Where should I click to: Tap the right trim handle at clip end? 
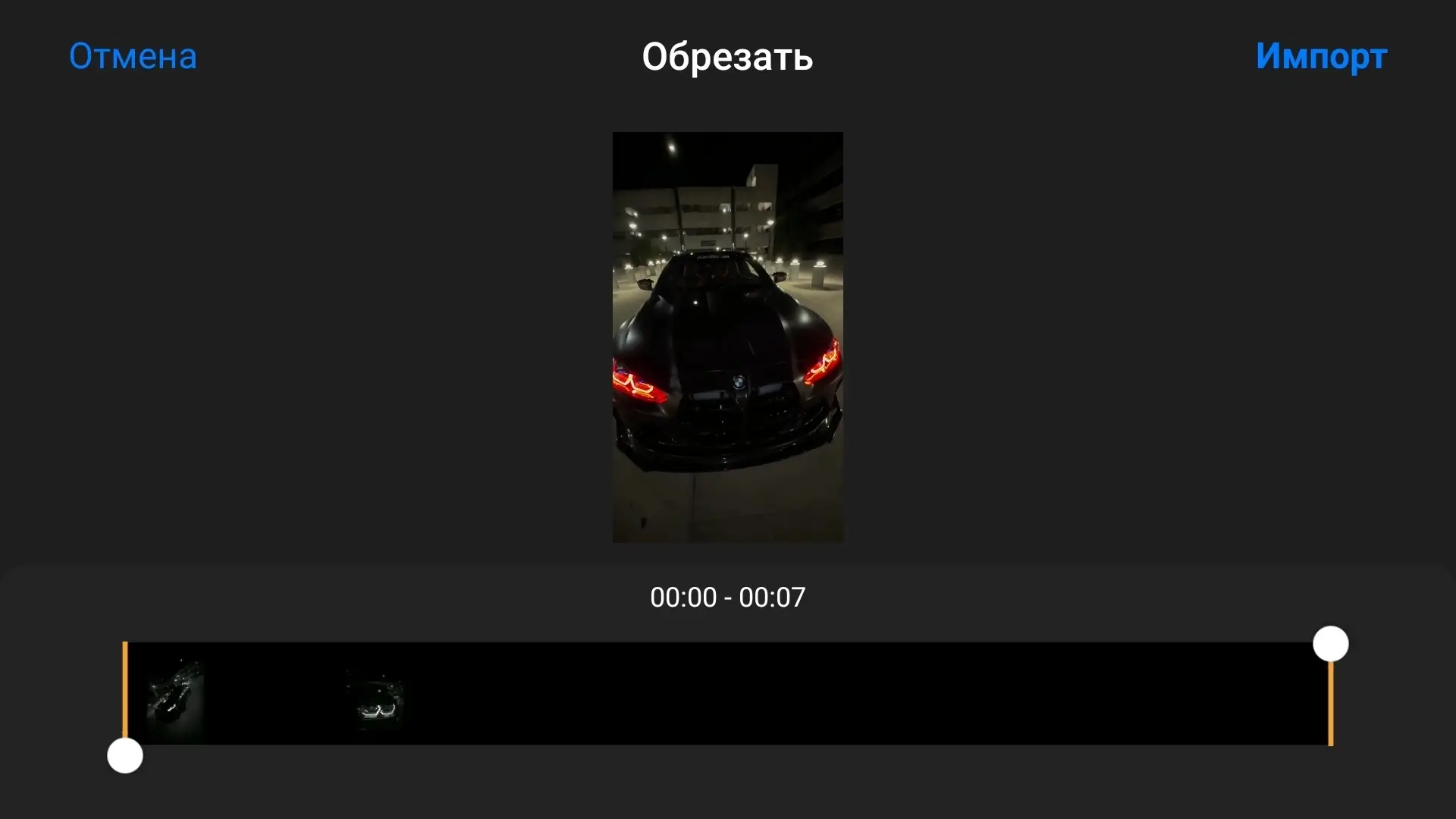(1330, 645)
